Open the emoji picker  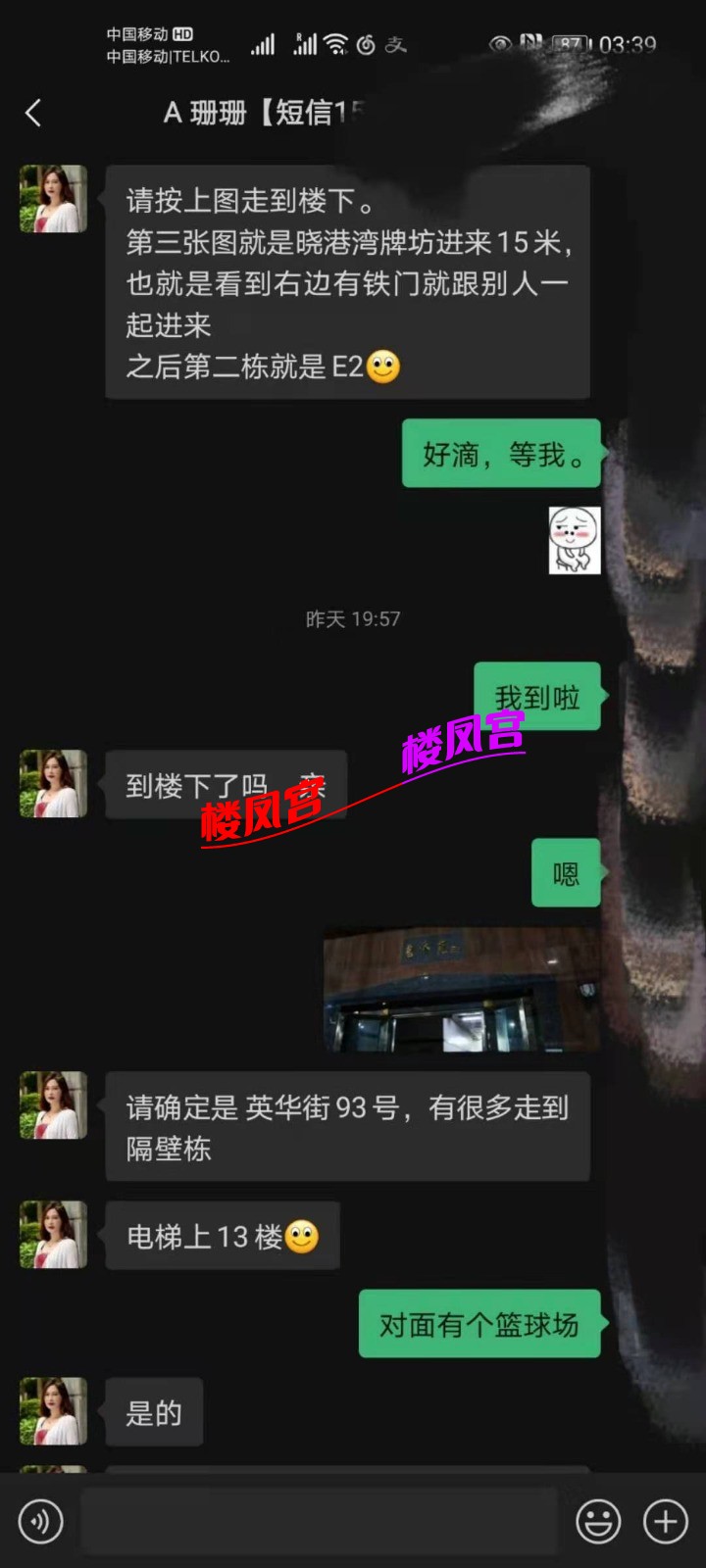(597, 1522)
